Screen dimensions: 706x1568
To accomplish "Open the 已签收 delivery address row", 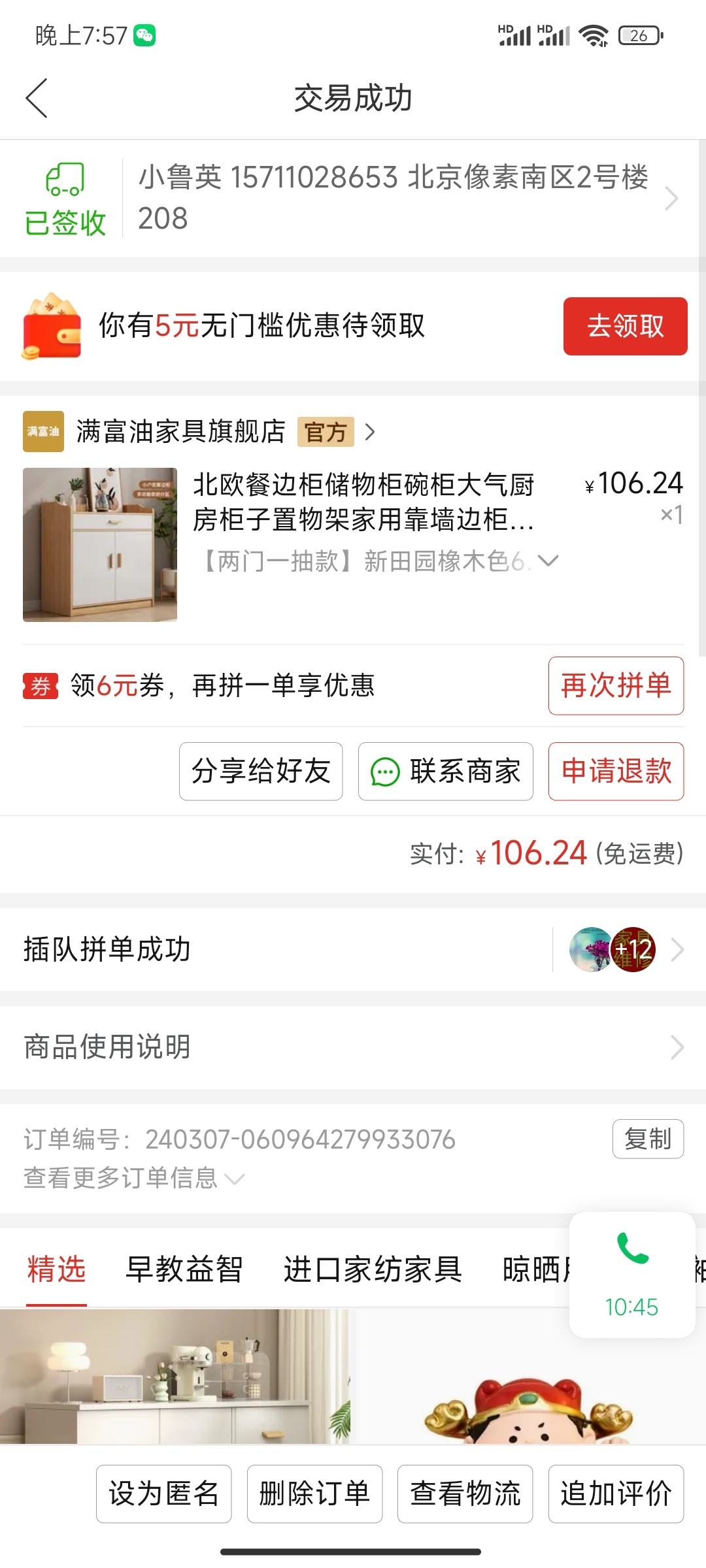I will [392, 198].
